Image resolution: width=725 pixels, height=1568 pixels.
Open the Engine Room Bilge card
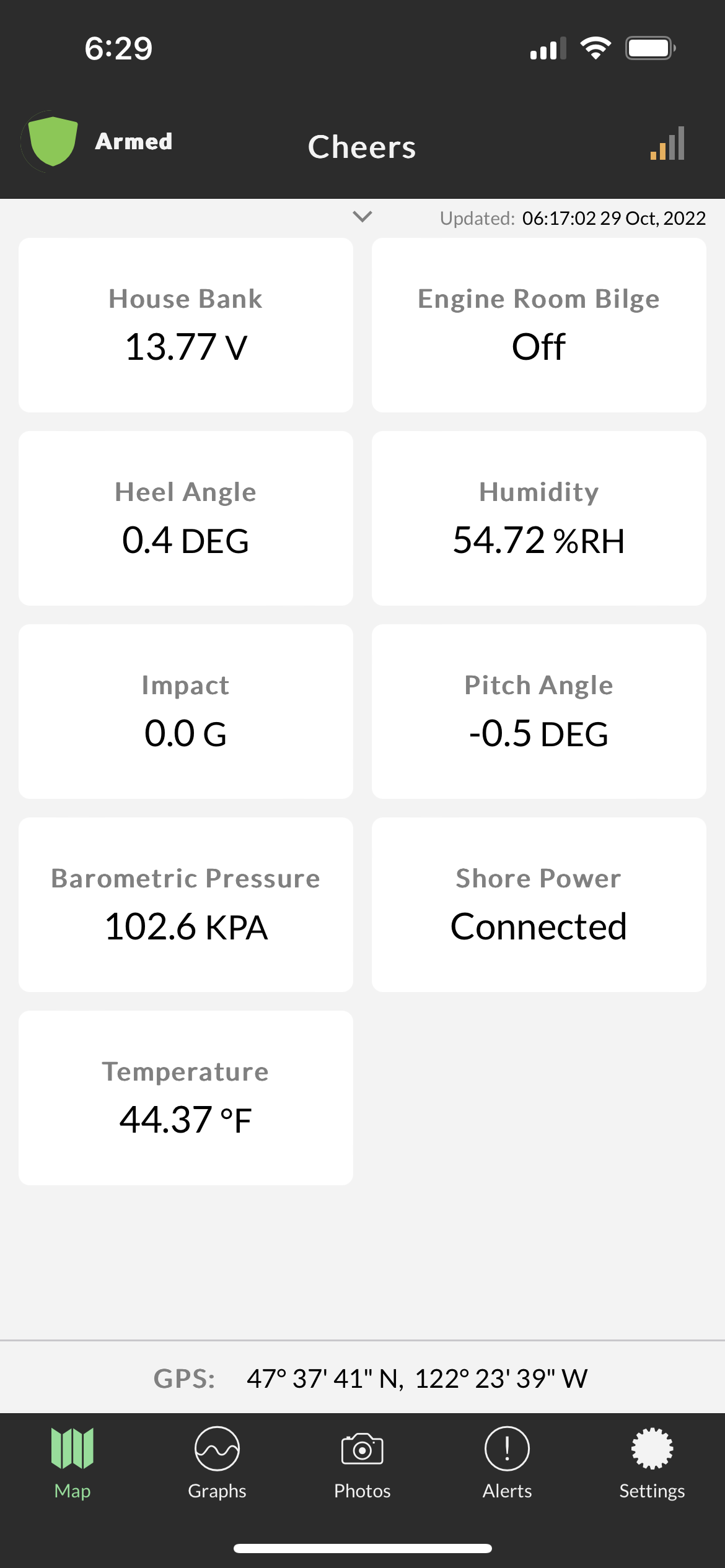point(539,325)
